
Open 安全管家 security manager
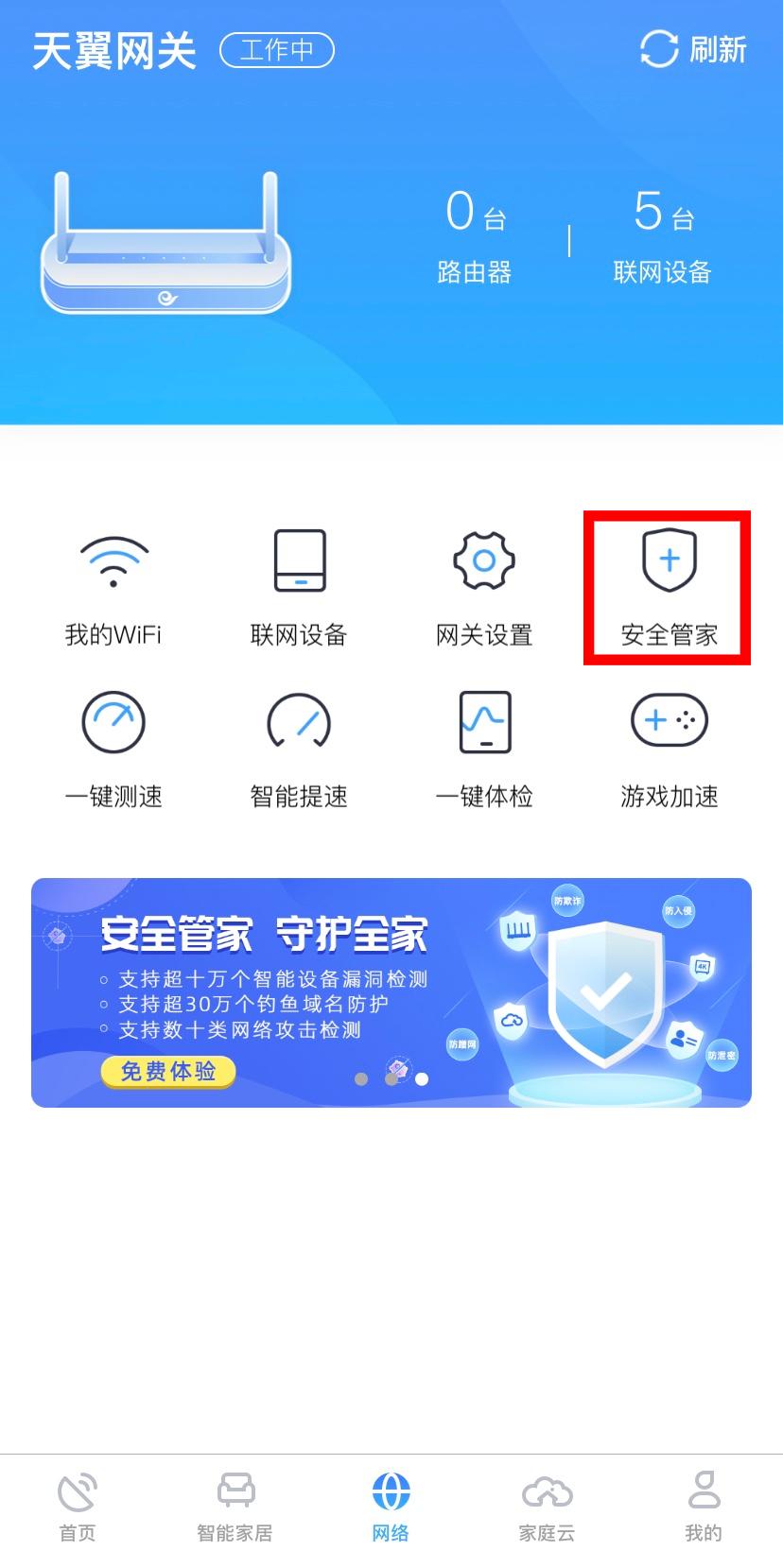coord(667,584)
